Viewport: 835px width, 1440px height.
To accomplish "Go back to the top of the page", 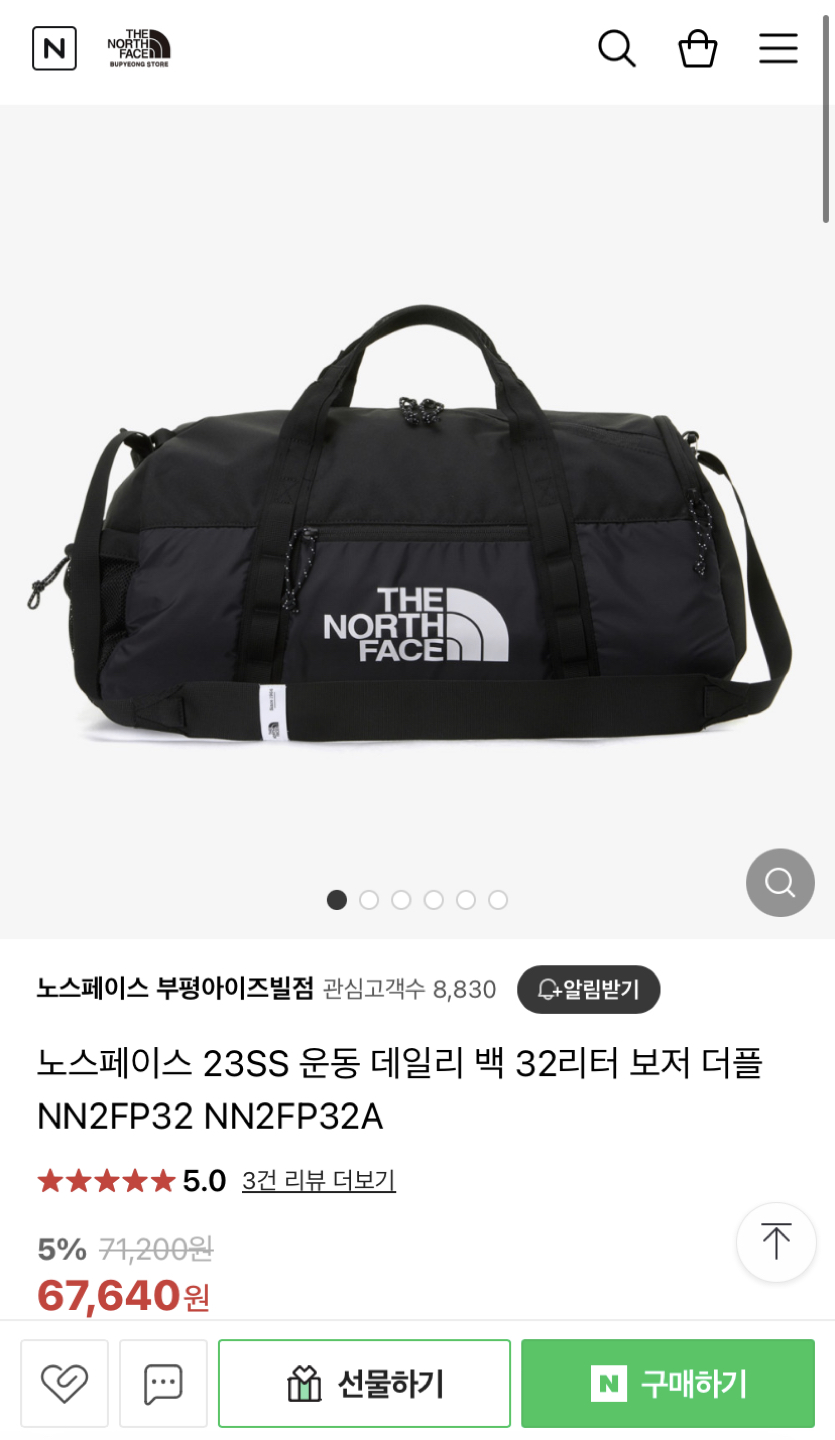I will click(776, 1242).
